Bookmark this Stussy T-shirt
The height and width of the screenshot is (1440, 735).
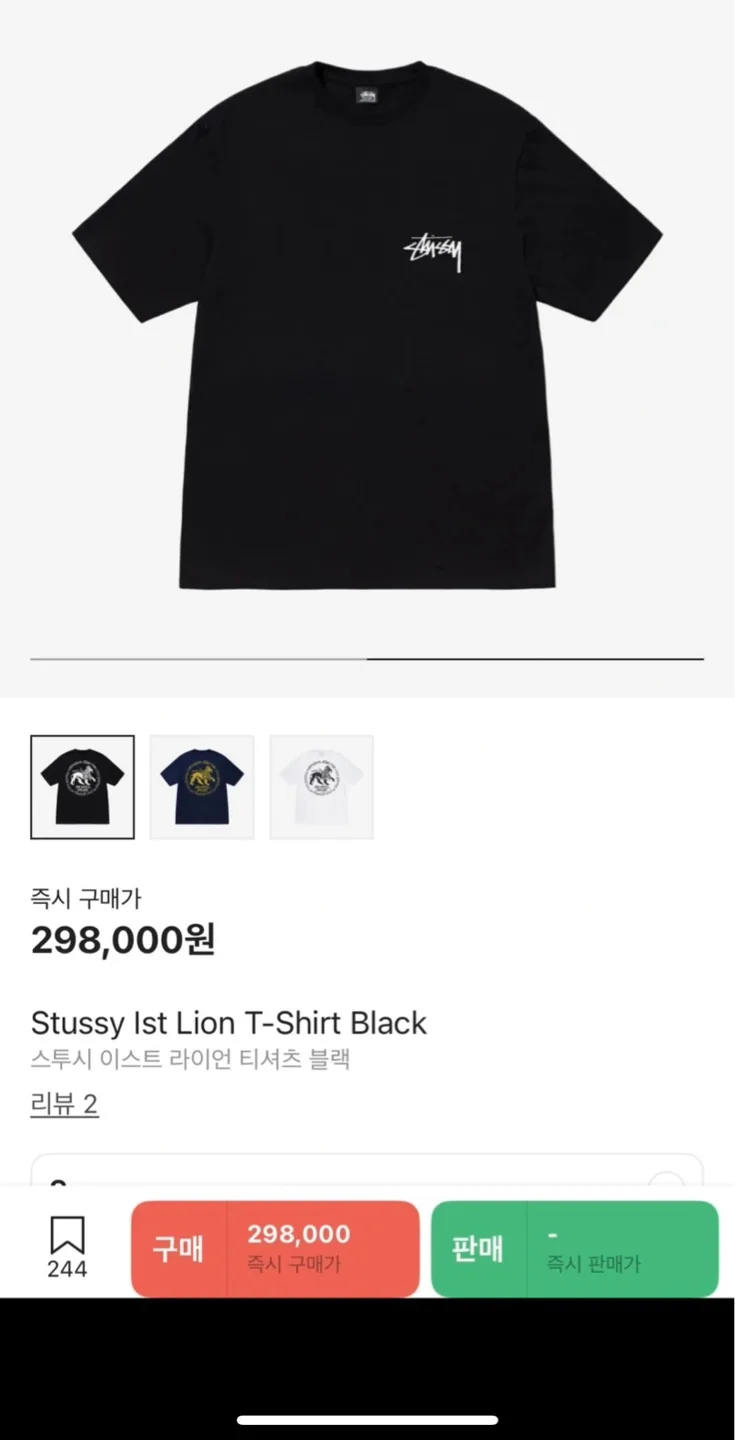(67, 1247)
